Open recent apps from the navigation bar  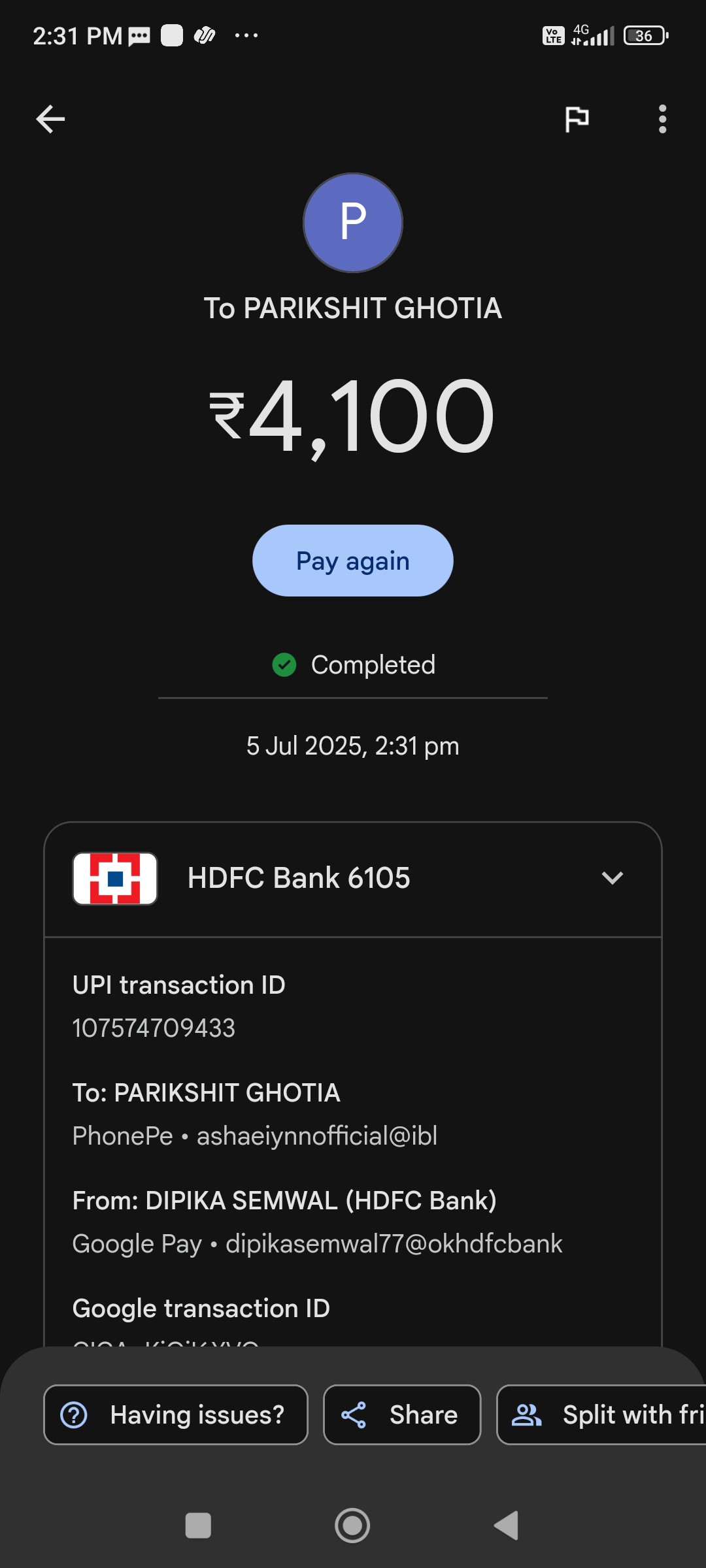tap(198, 1526)
